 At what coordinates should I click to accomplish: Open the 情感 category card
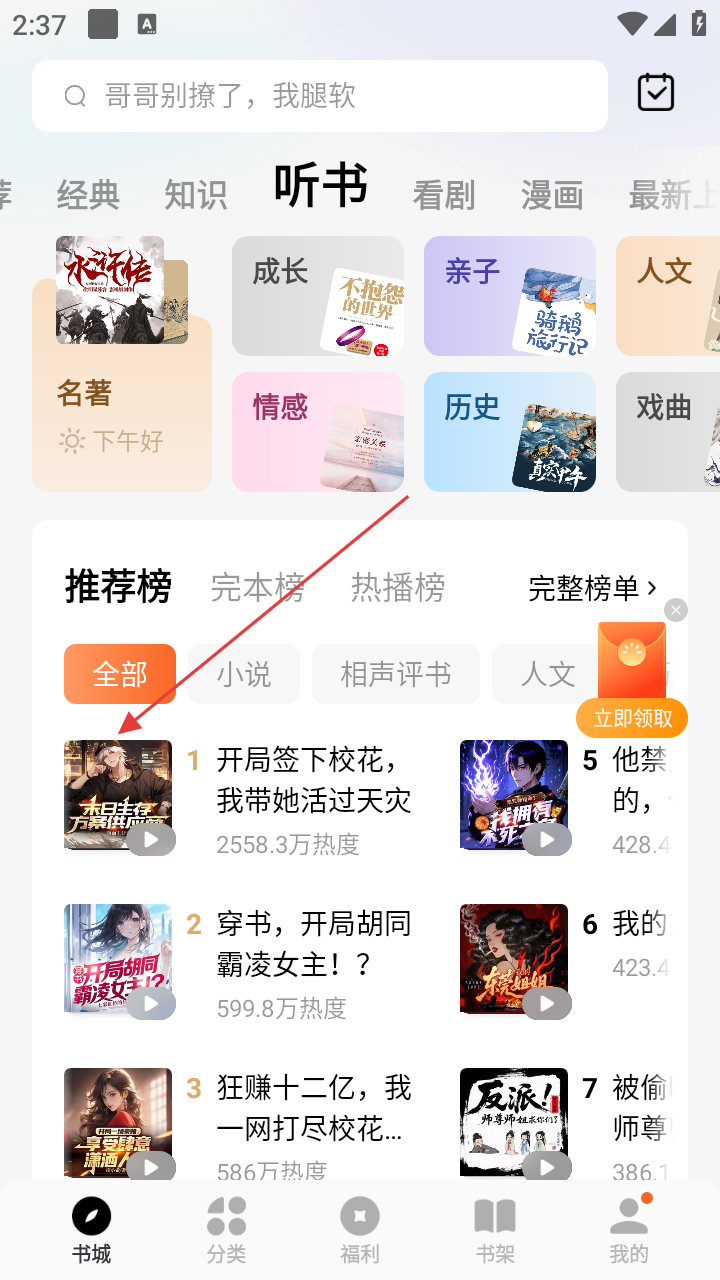tap(318, 432)
